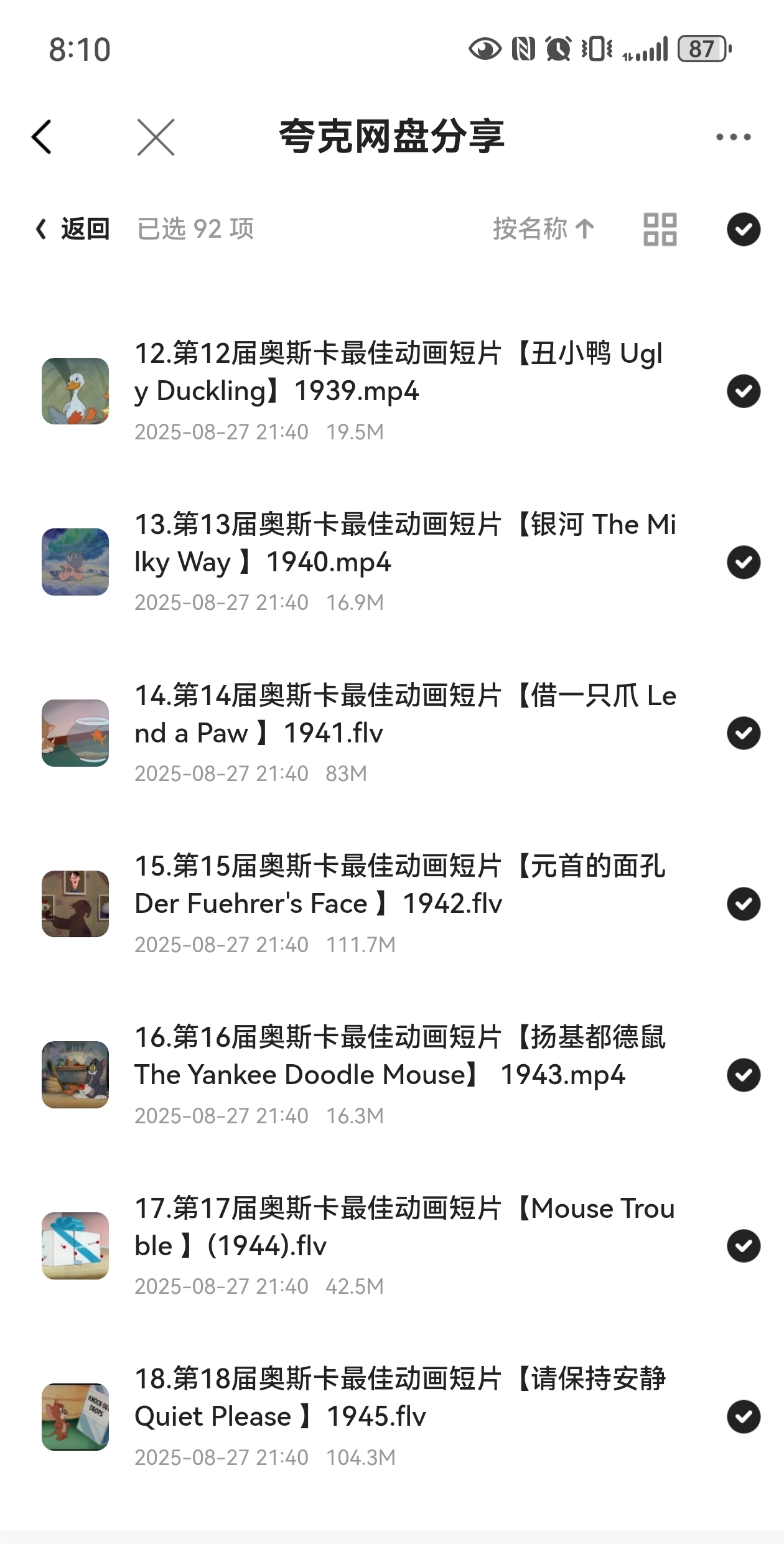Viewport: 784px width, 1544px height.
Task: Deselect the Mouse Trouble 1944 file
Action: point(744,1245)
